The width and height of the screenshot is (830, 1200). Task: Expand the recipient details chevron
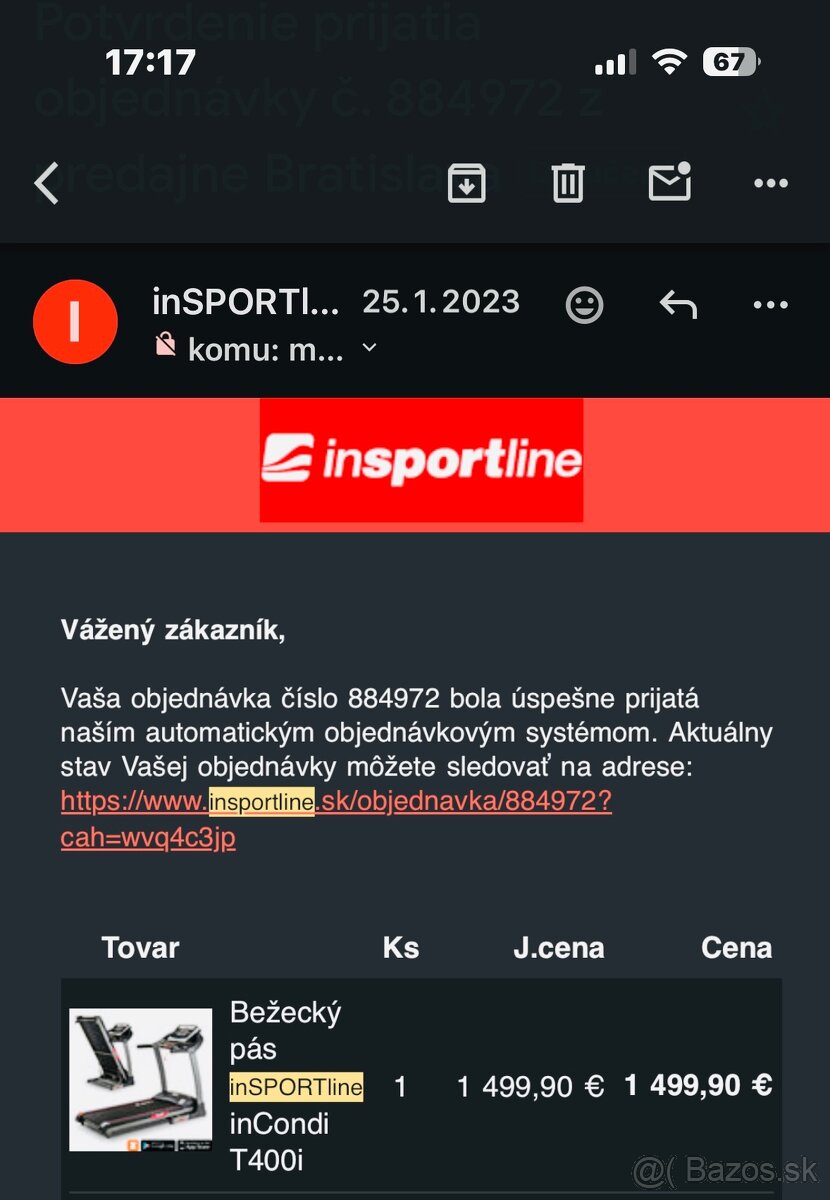pyautogui.click(x=369, y=347)
